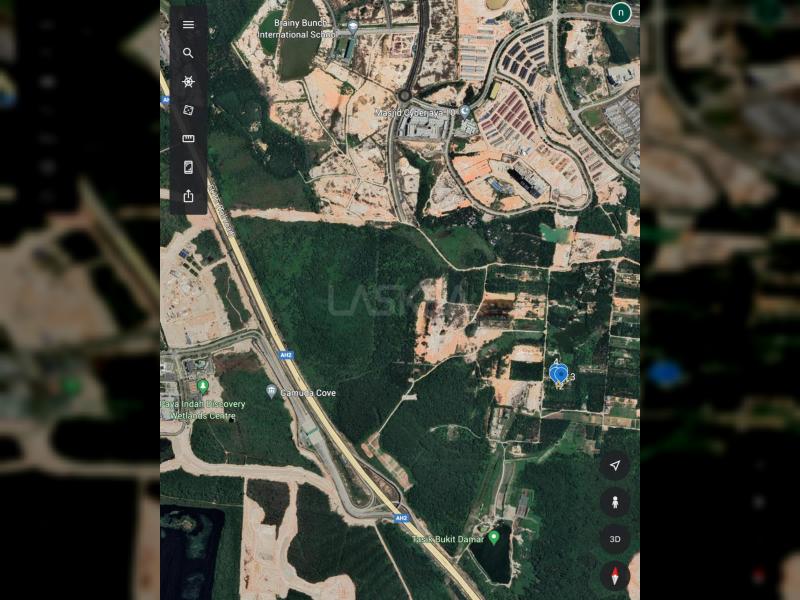Switch the map to 3D view
This screenshot has height=600, width=800.
[615, 539]
